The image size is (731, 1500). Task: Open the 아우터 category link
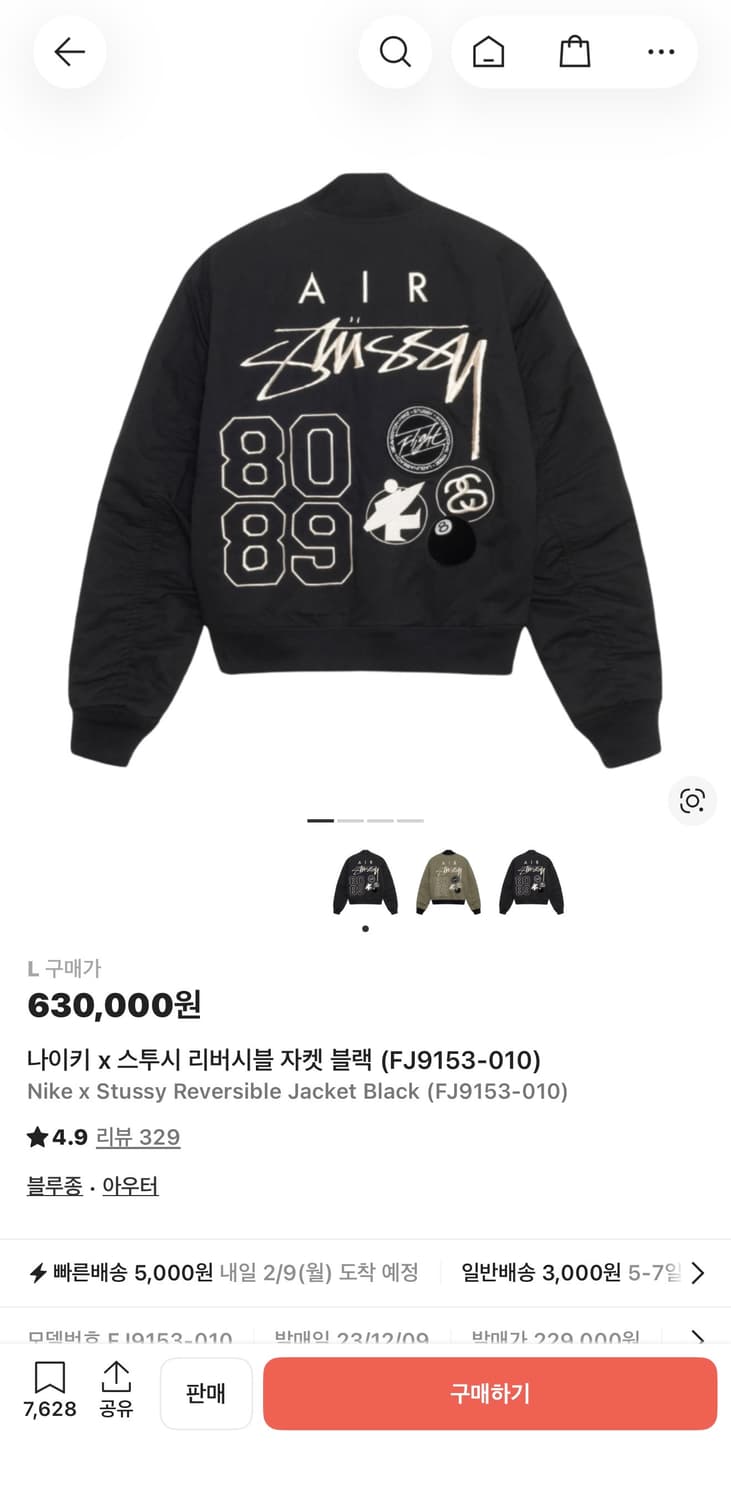click(x=130, y=1185)
